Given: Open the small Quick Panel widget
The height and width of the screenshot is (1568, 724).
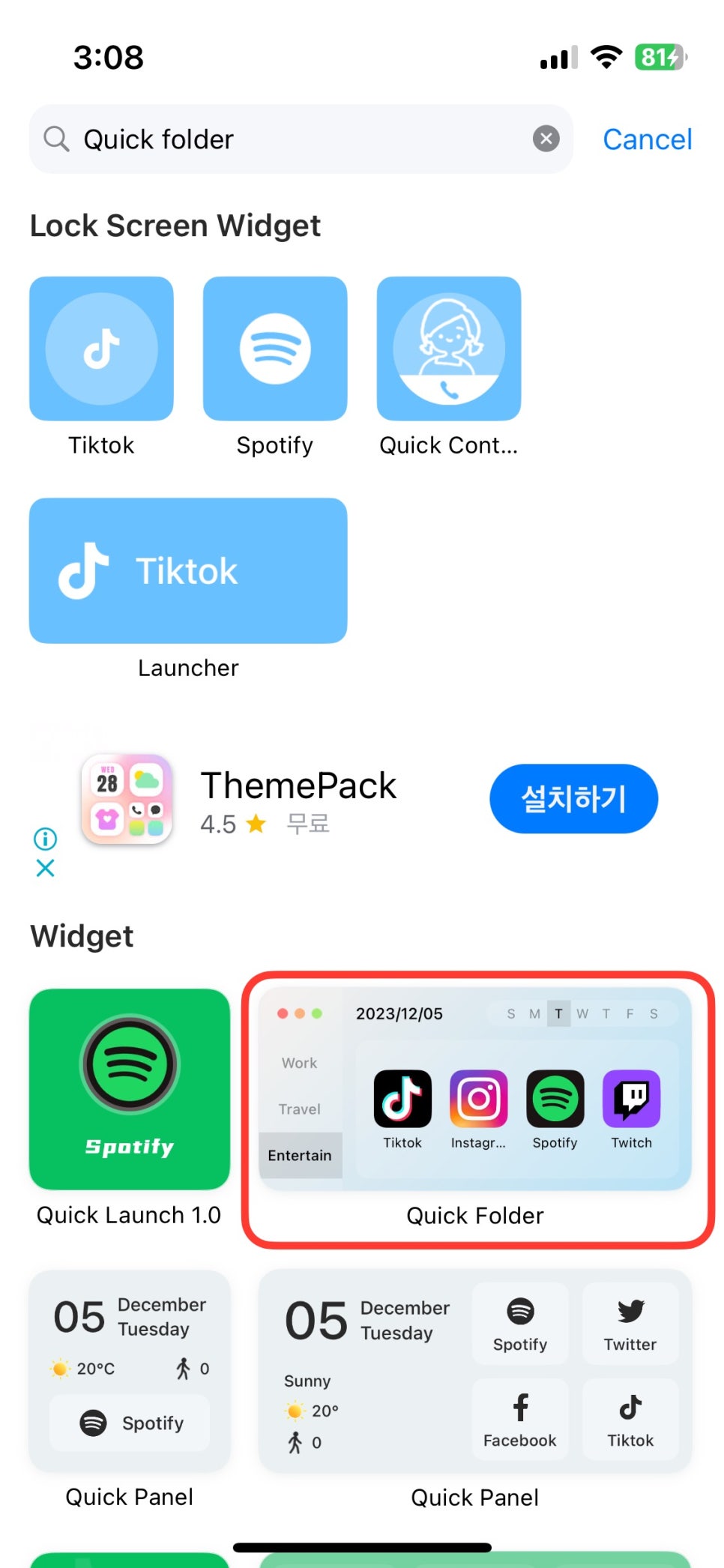Looking at the screenshot, I should pos(129,1370).
